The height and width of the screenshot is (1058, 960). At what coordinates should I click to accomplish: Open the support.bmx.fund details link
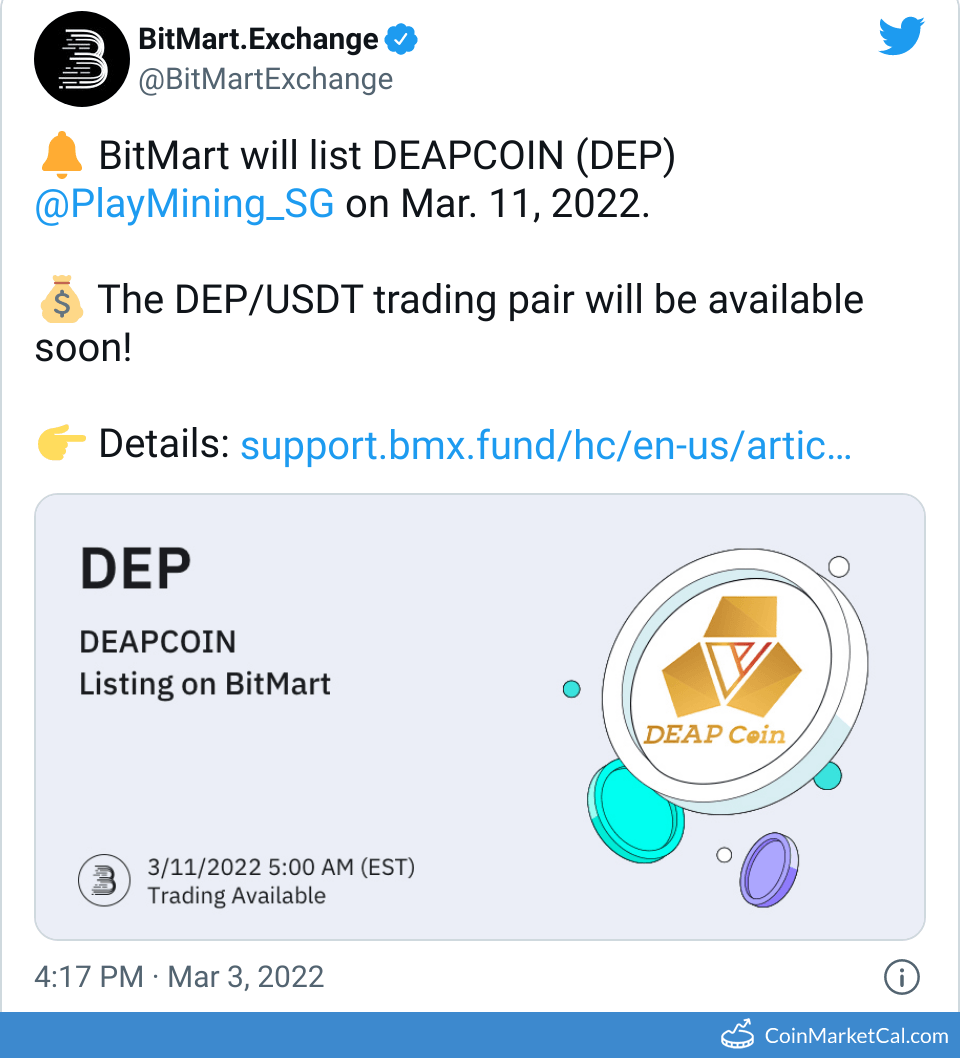click(x=545, y=445)
